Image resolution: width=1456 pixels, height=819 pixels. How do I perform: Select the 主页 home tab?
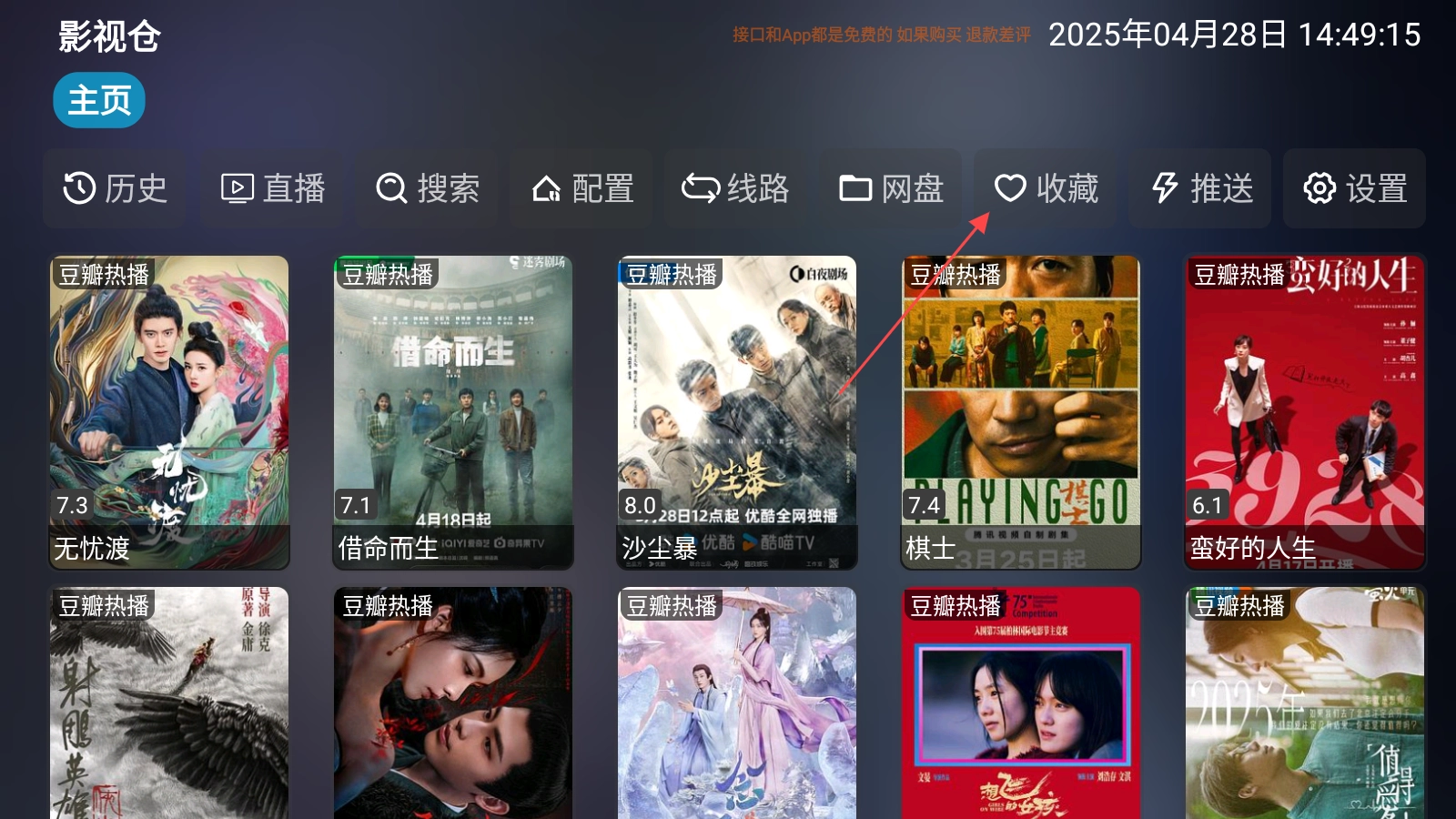[99, 100]
